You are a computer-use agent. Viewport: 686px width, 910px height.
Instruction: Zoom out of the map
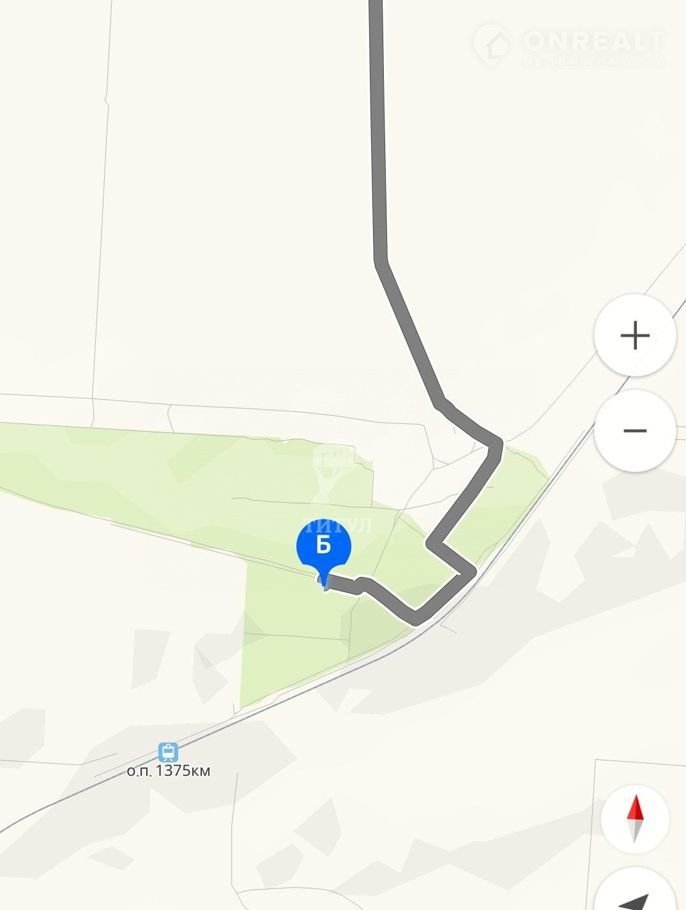[635, 431]
